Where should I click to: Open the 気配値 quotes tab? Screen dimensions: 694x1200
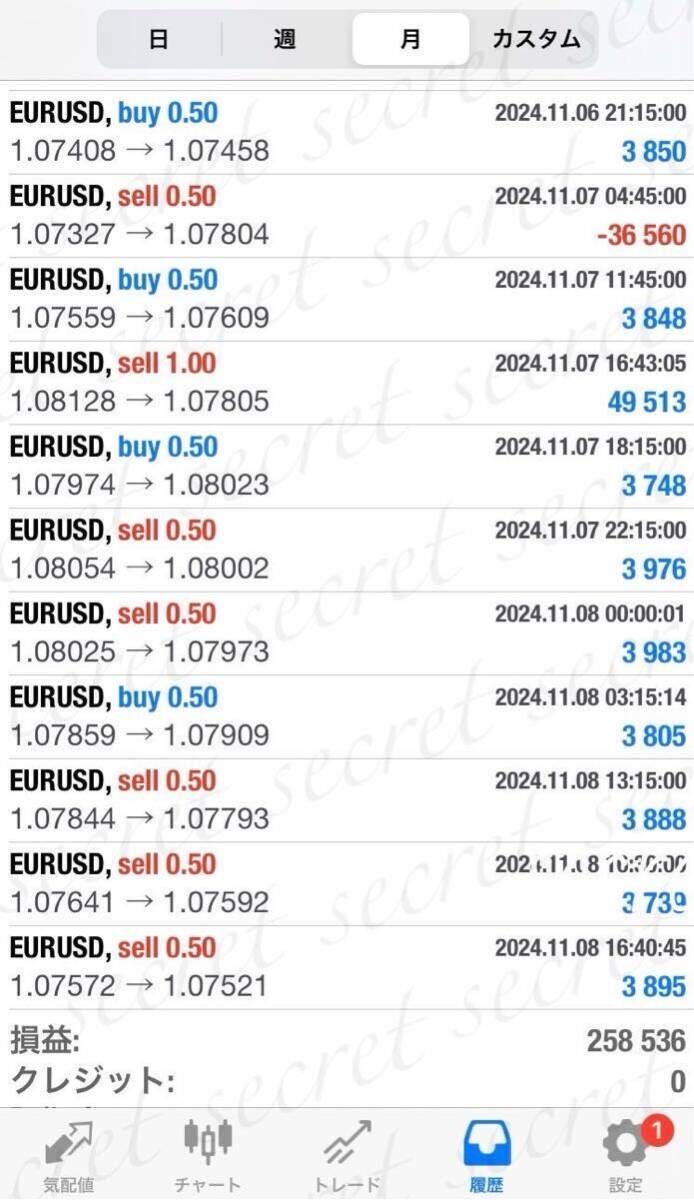[69, 1155]
